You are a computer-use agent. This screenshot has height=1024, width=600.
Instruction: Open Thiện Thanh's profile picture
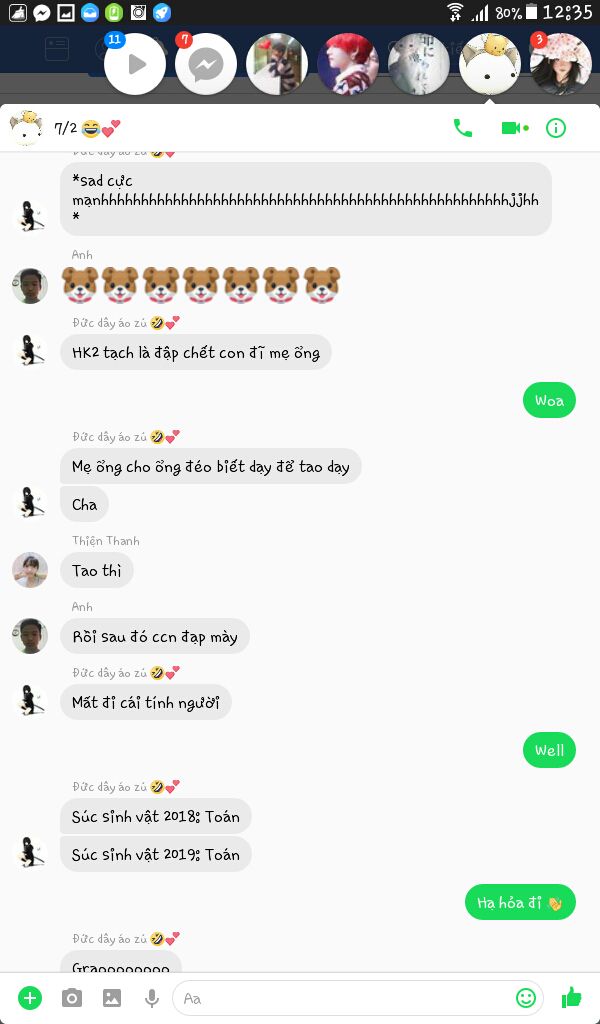tap(30, 569)
